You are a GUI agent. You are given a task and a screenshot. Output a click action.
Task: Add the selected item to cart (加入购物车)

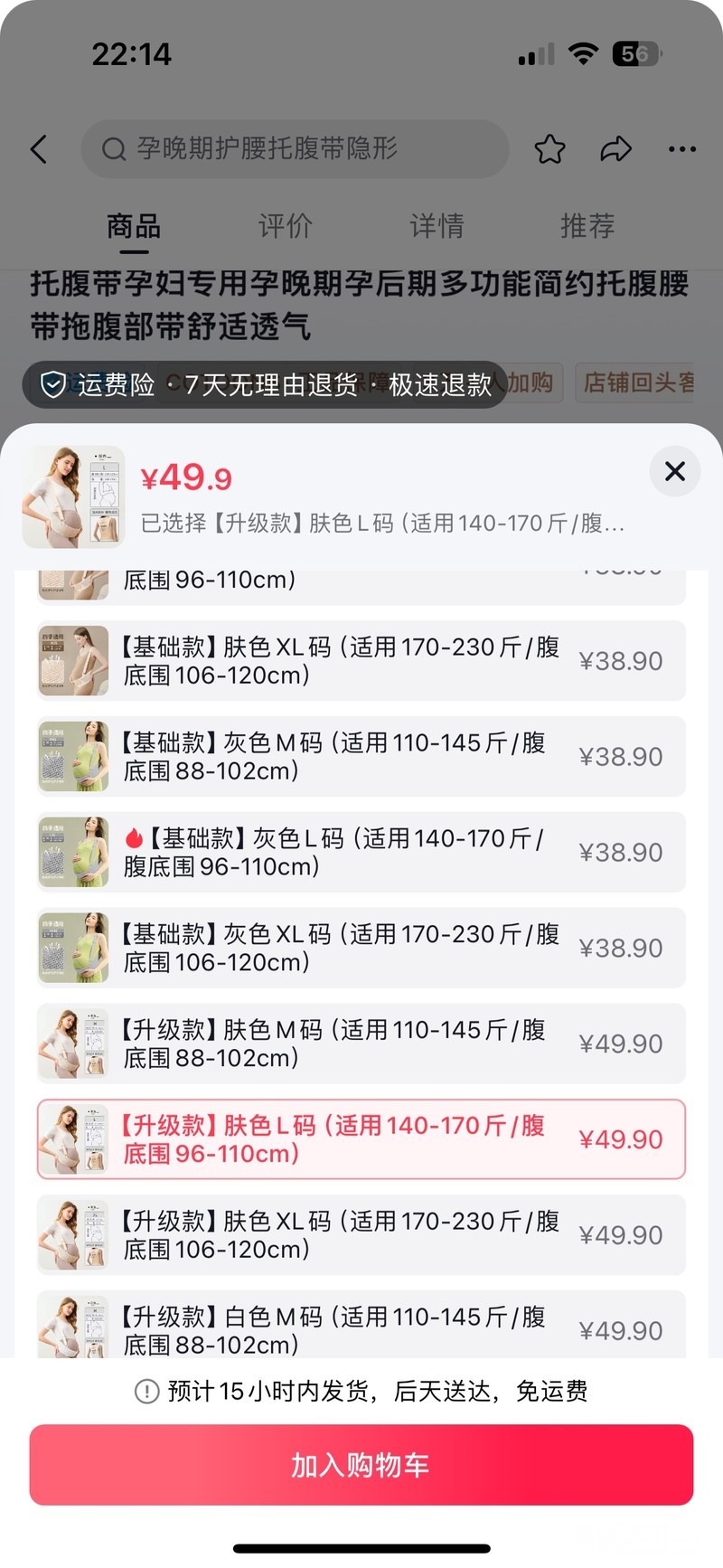361,1464
